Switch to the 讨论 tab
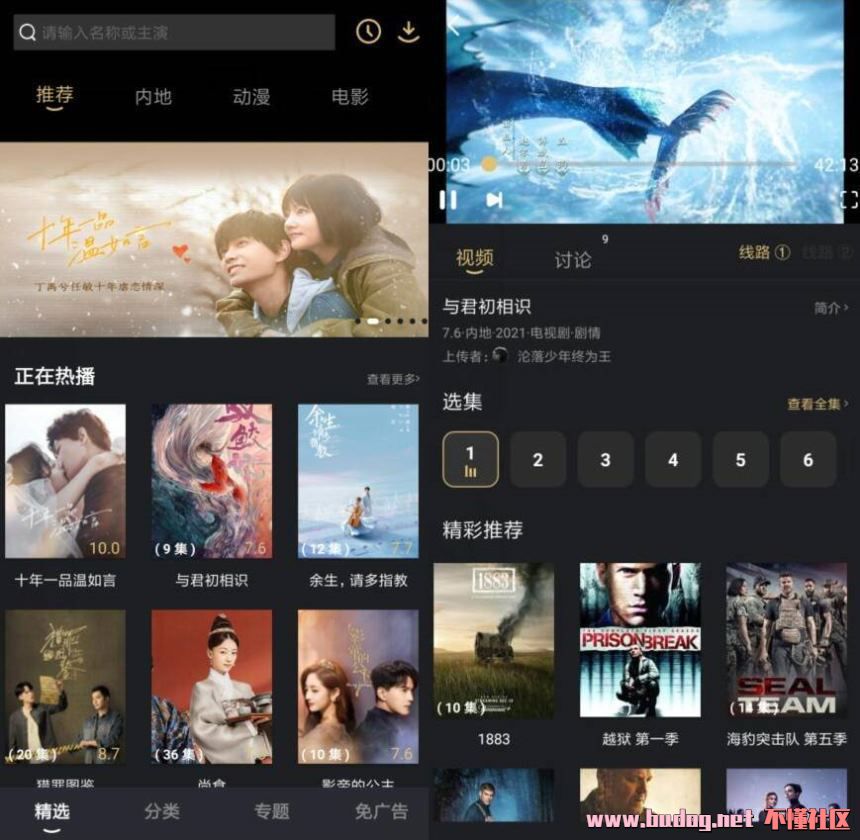The width and height of the screenshot is (860, 840). coord(573,260)
